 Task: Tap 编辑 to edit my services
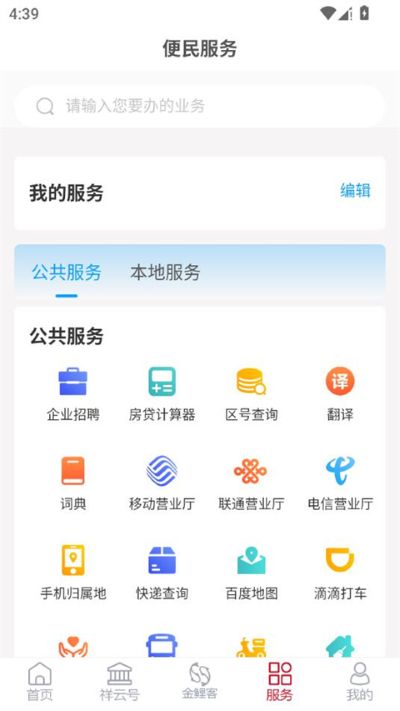point(356,191)
